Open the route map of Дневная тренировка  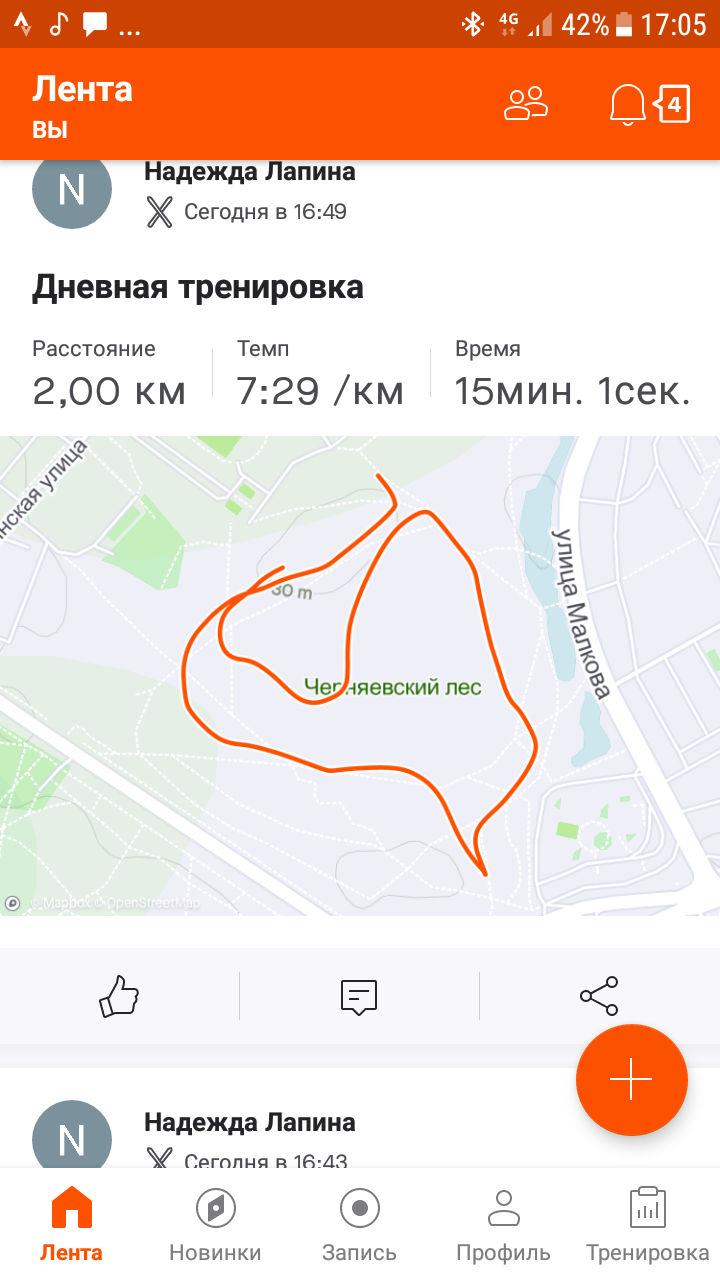click(360, 675)
